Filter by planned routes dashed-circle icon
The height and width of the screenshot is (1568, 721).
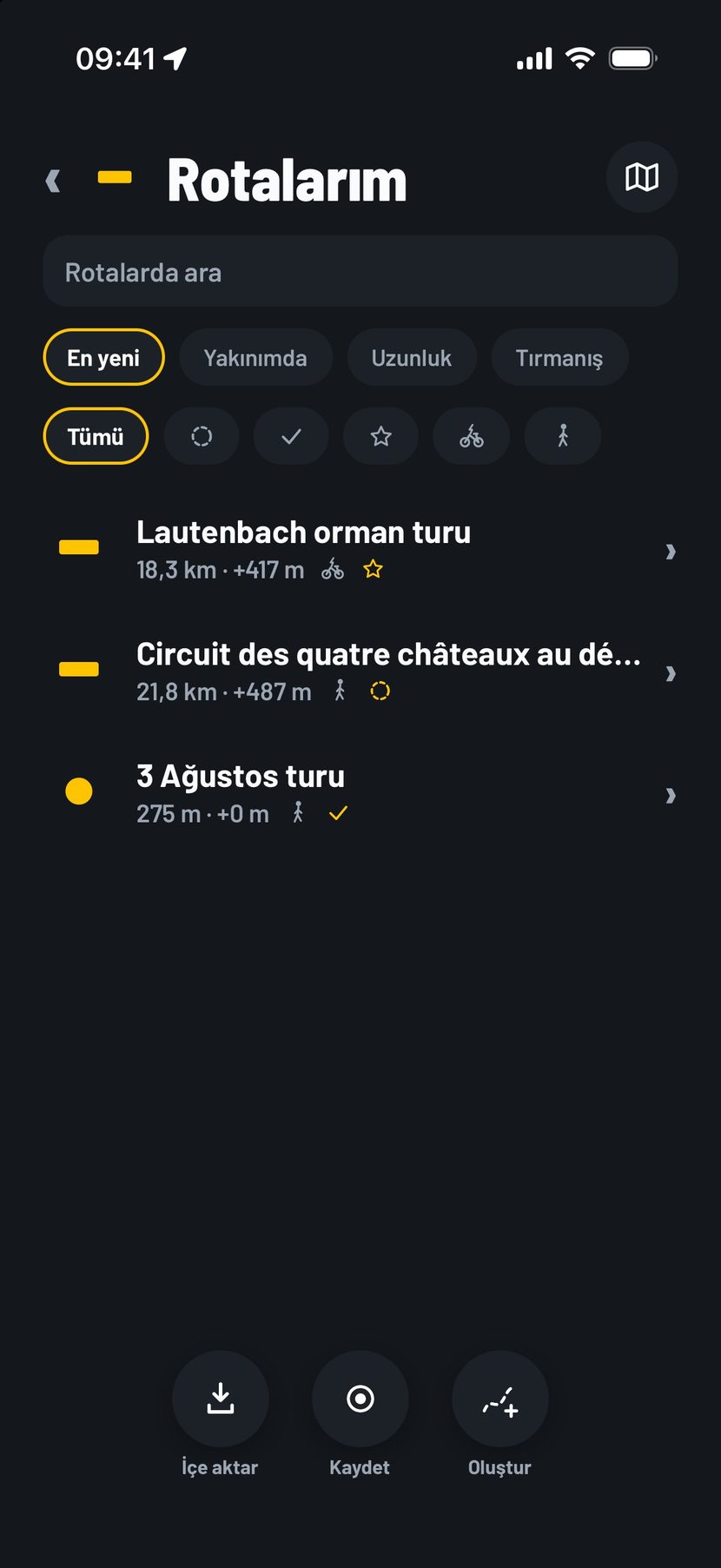[202, 436]
